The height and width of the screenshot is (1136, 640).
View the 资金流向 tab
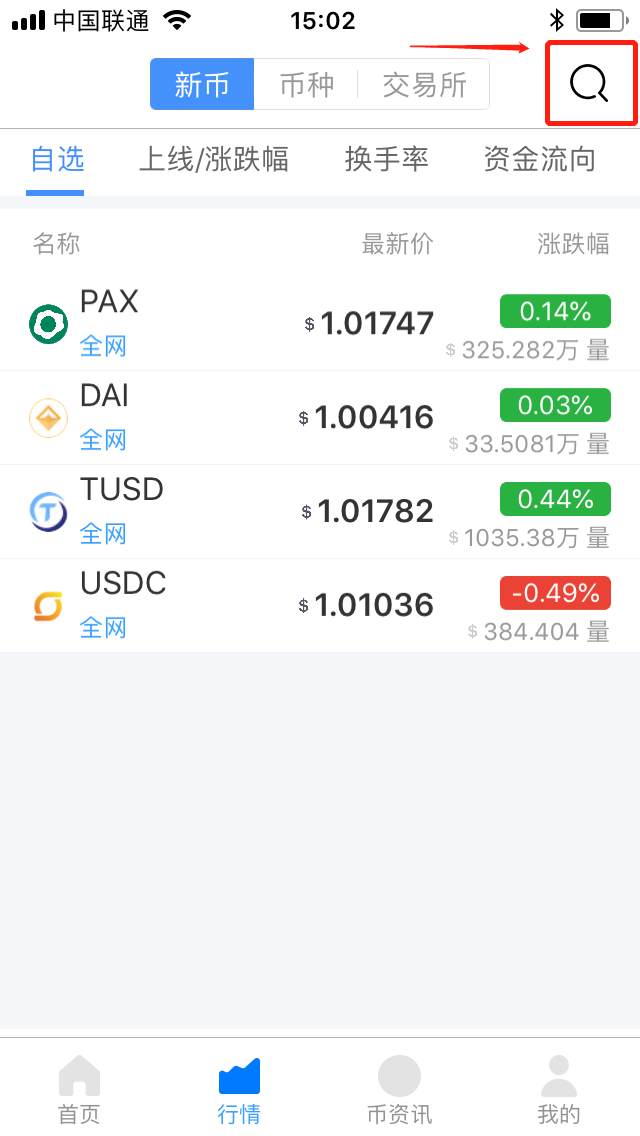point(539,160)
